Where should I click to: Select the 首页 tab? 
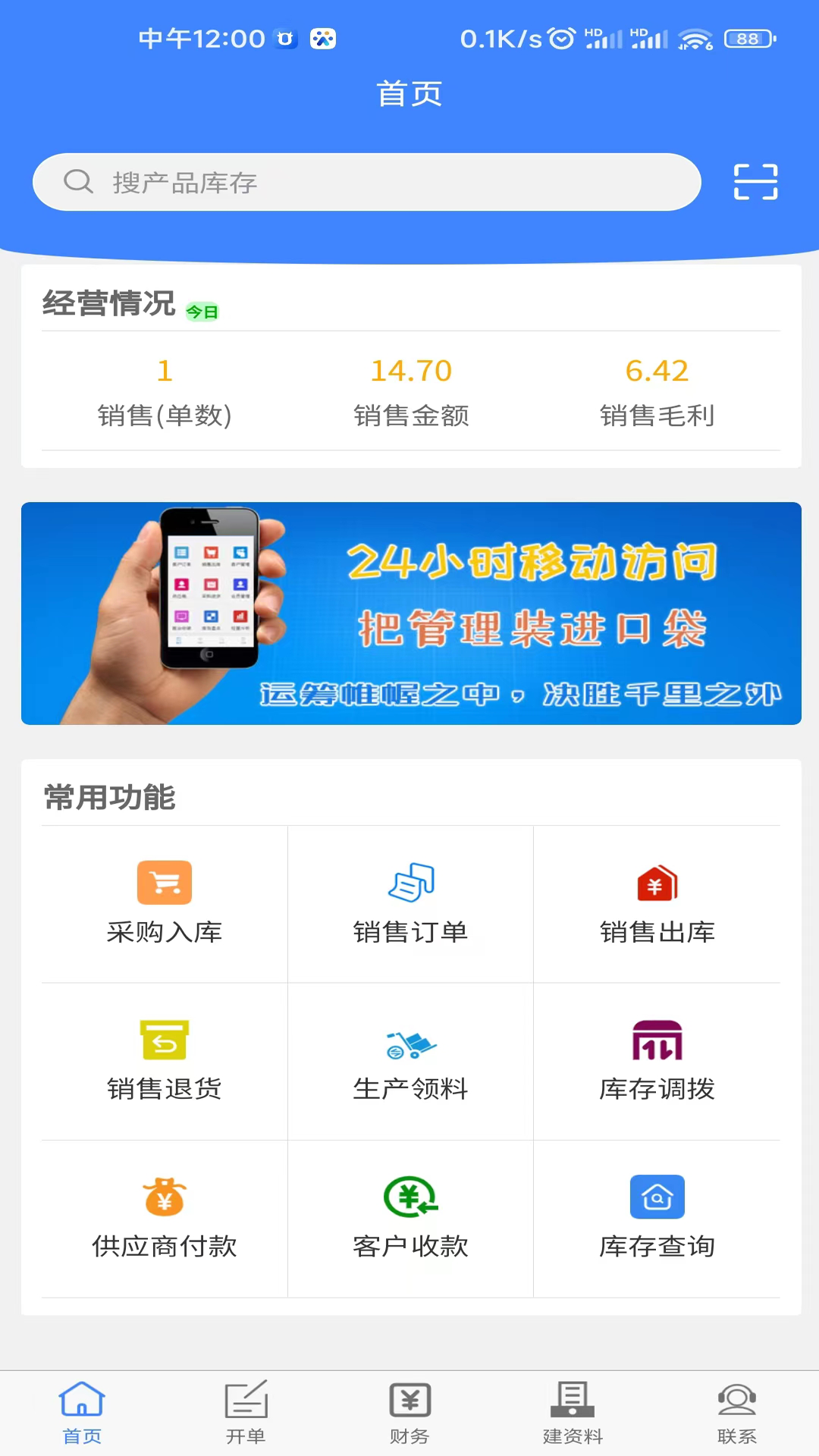click(82, 1412)
